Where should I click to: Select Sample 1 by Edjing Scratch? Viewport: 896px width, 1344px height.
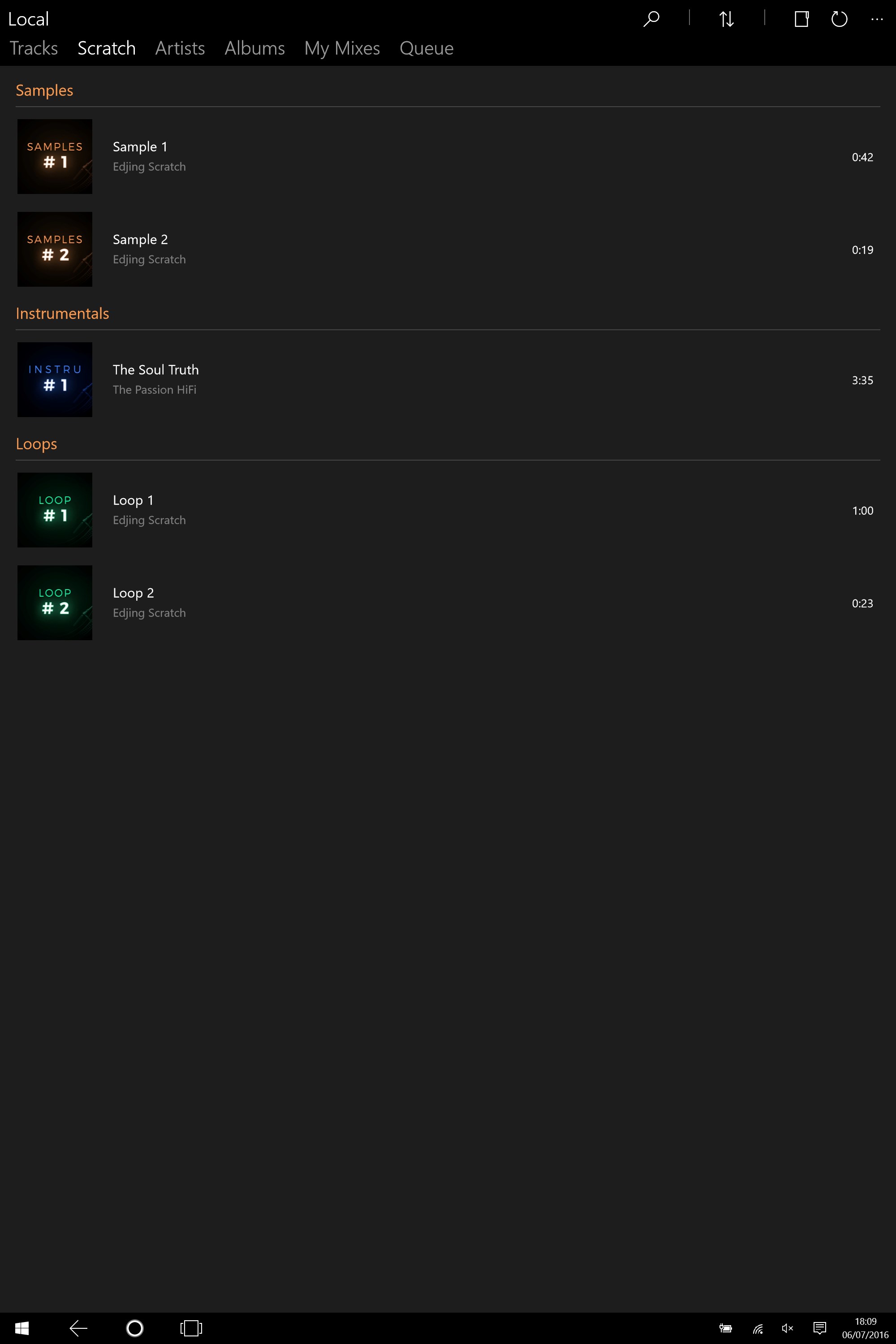pyautogui.click(x=140, y=156)
